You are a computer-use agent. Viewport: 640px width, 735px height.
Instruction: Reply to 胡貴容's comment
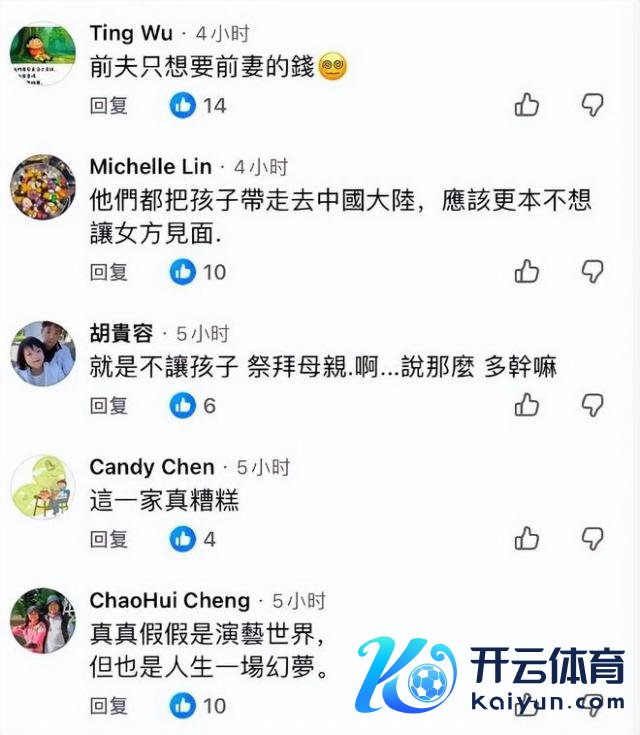tap(109, 405)
